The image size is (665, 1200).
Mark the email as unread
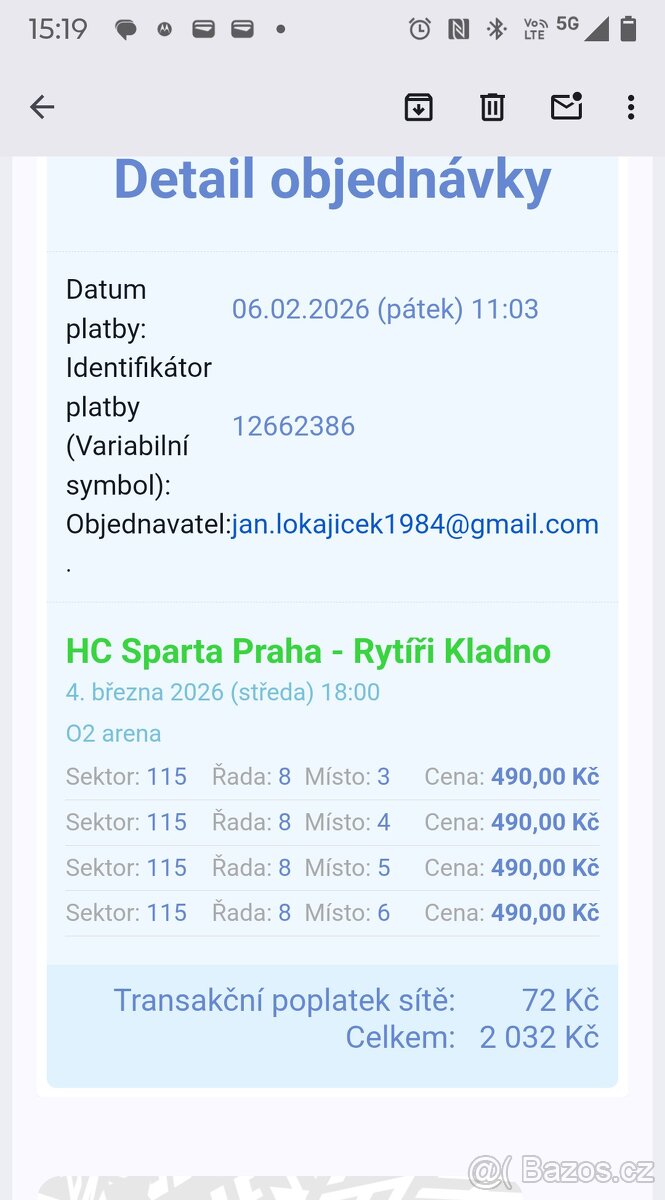point(566,106)
